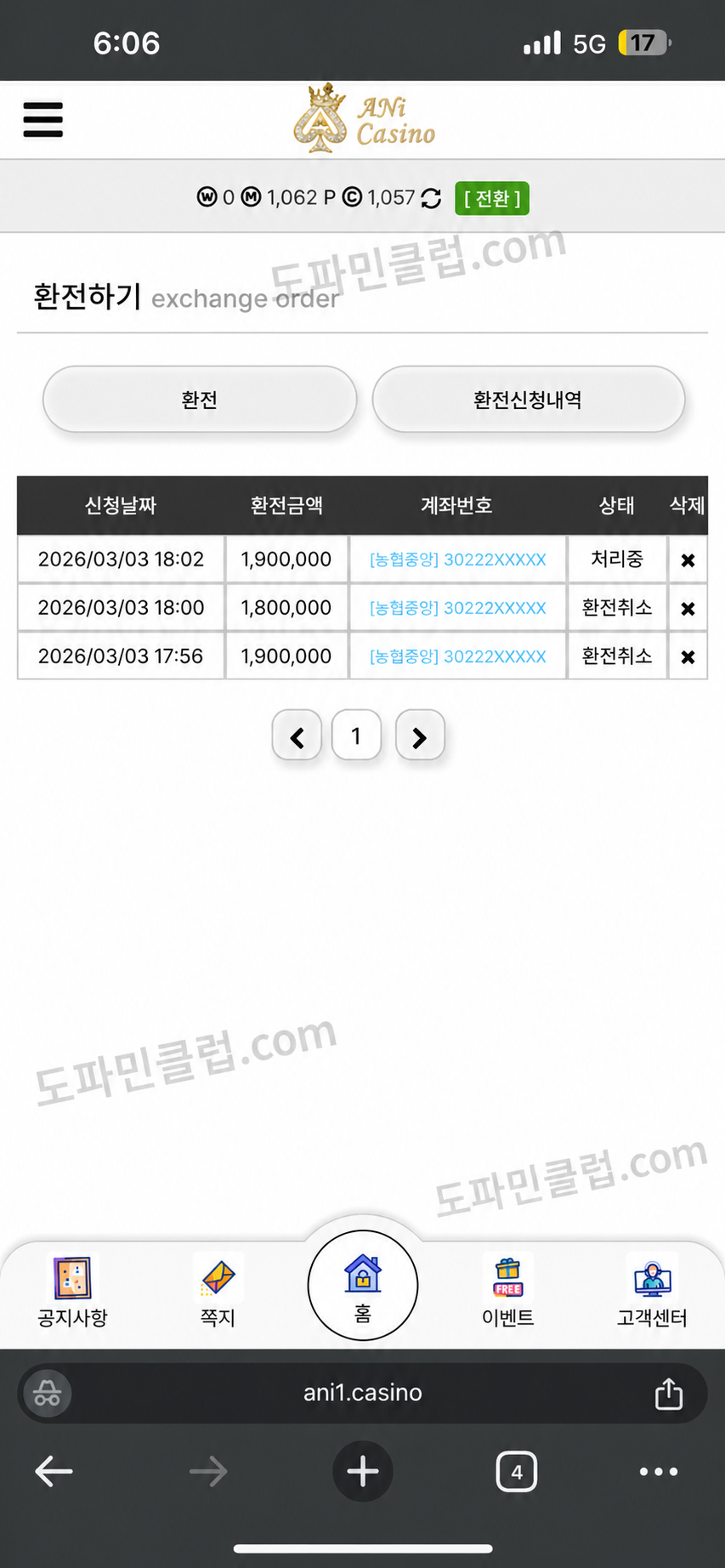Tap the green 전환 button
The height and width of the screenshot is (1568, 725).
pyautogui.click(x=492, y=198)
